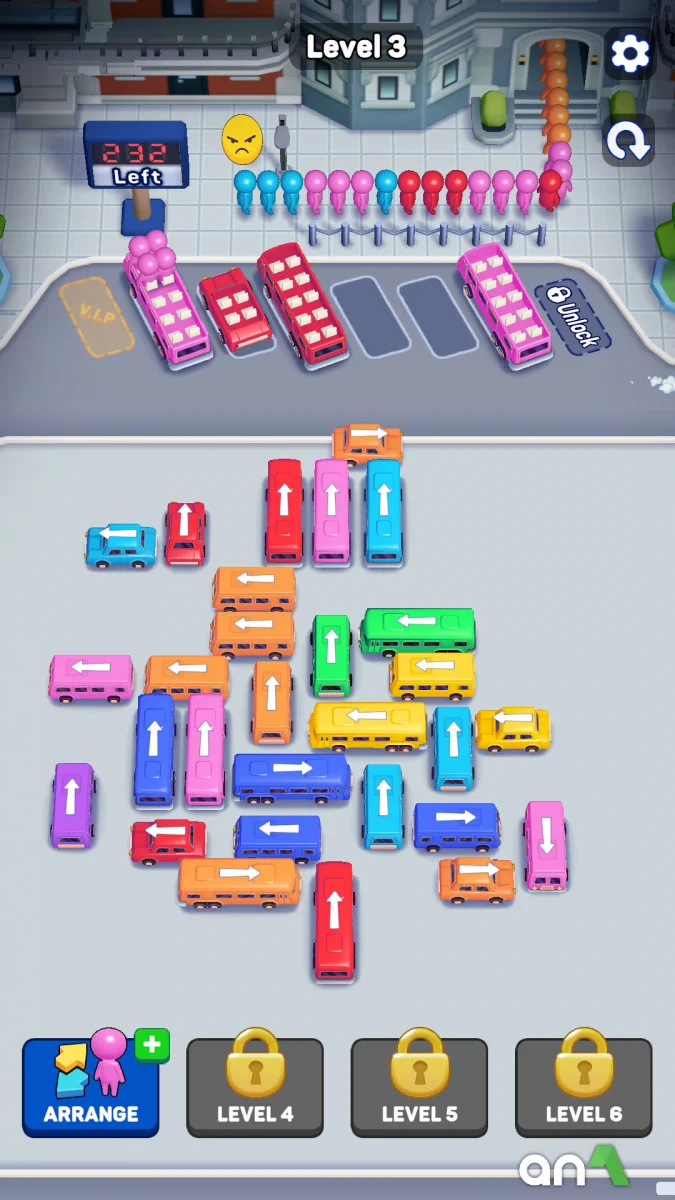Viewport: 675px width, 1200px height.
Task: Move the small red car pointing up
Action: [x=185, y=532]
